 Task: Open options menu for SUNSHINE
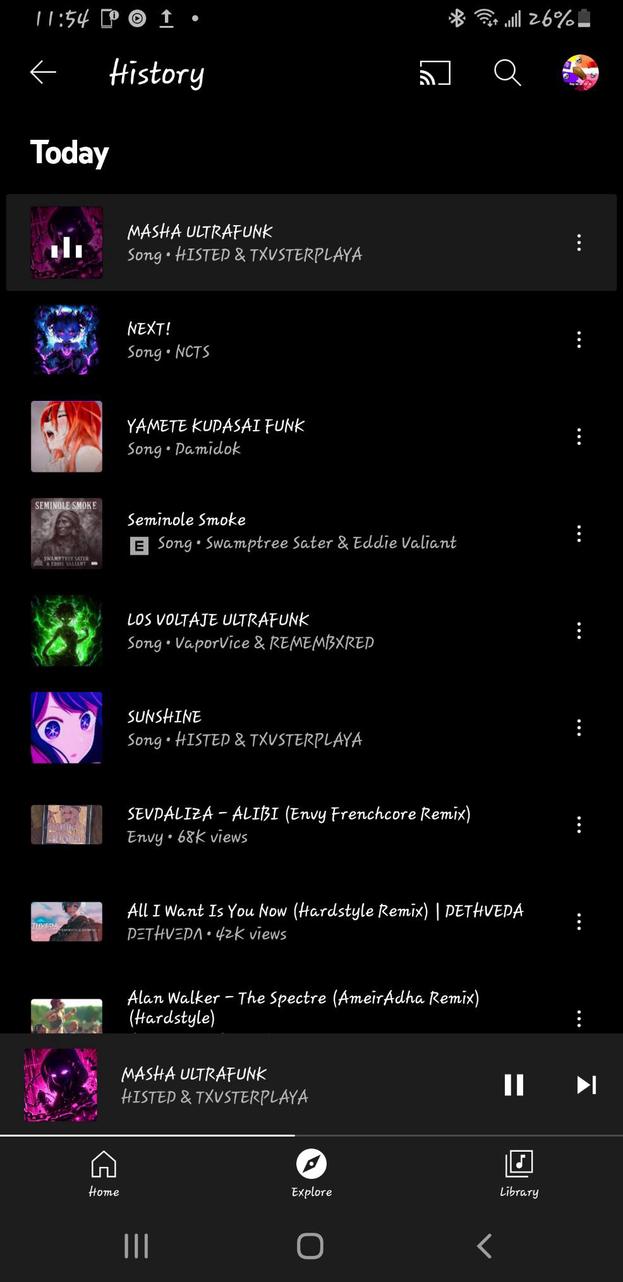coord(578,728)
